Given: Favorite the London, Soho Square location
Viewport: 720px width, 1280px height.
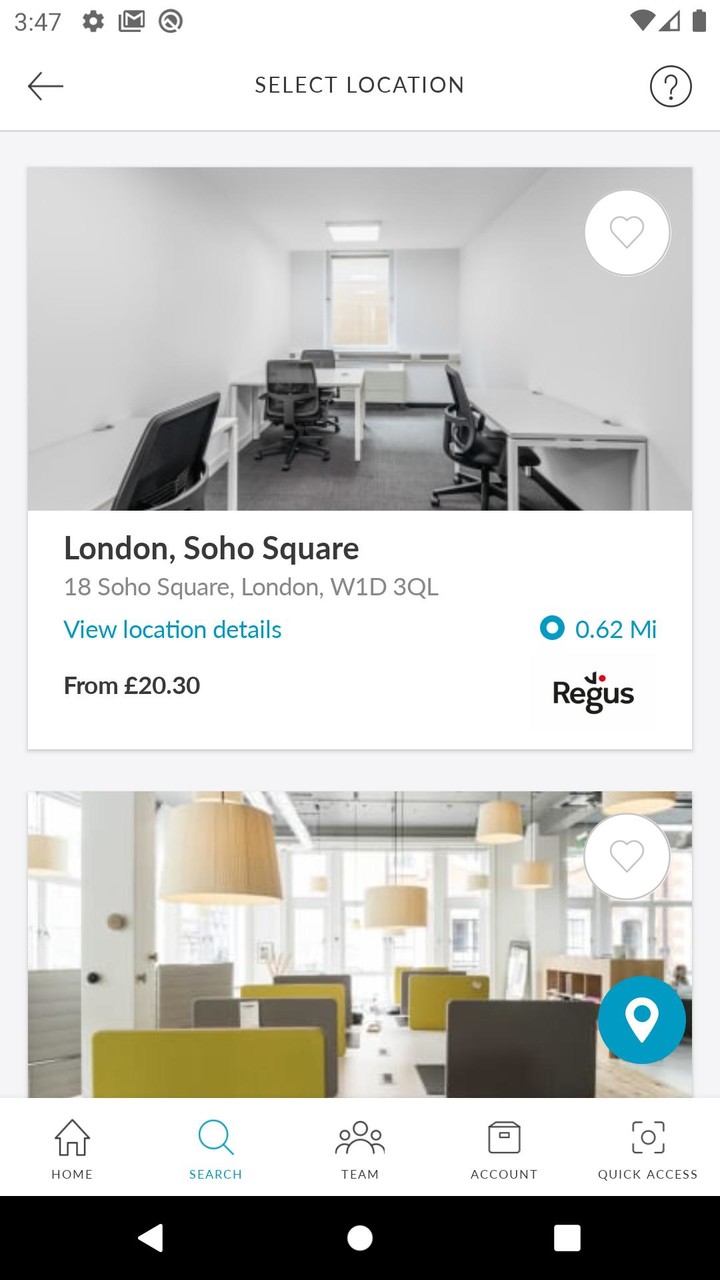Looking at the screenshot, I should 627,233.
